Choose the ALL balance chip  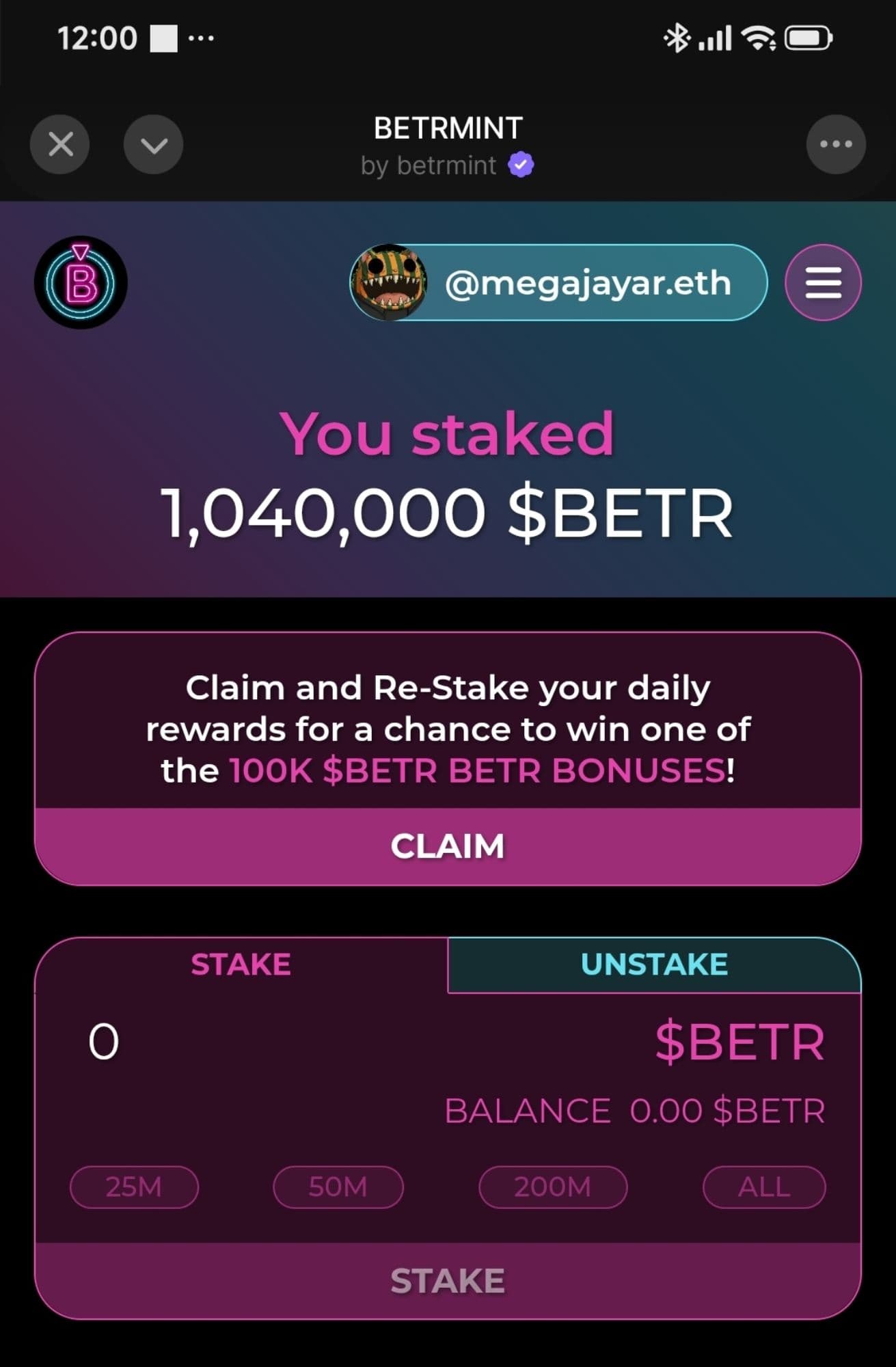[763, 1187]
